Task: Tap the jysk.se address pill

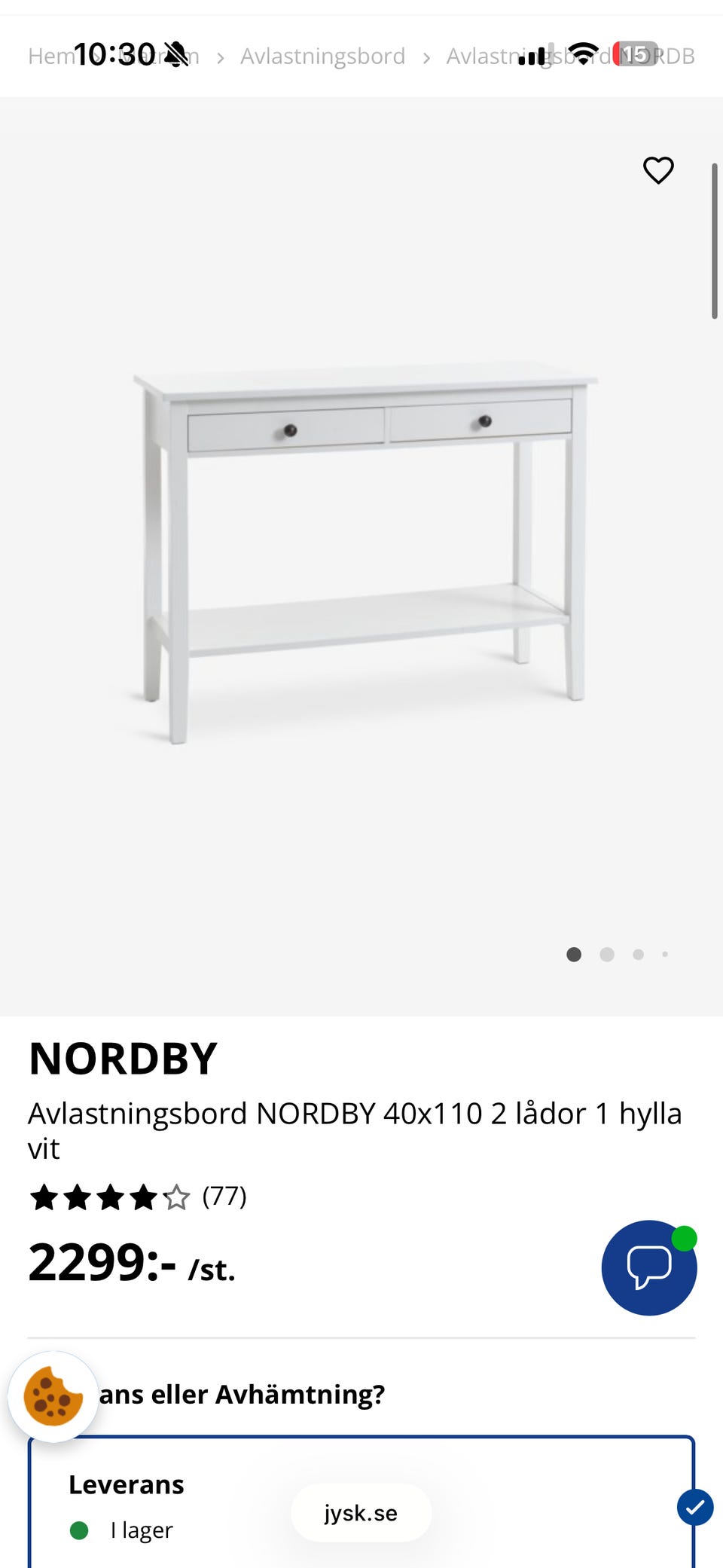Action: (361, 1513)
